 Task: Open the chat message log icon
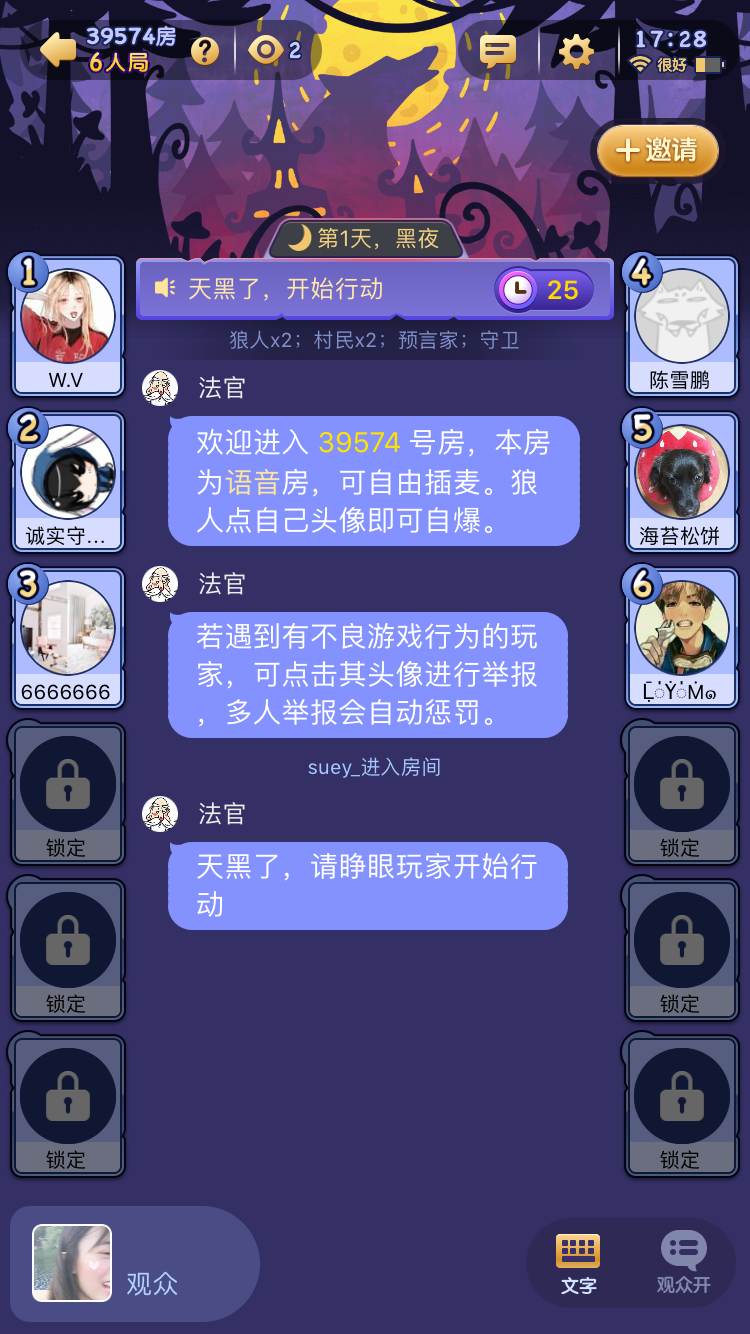coord(498,51)
